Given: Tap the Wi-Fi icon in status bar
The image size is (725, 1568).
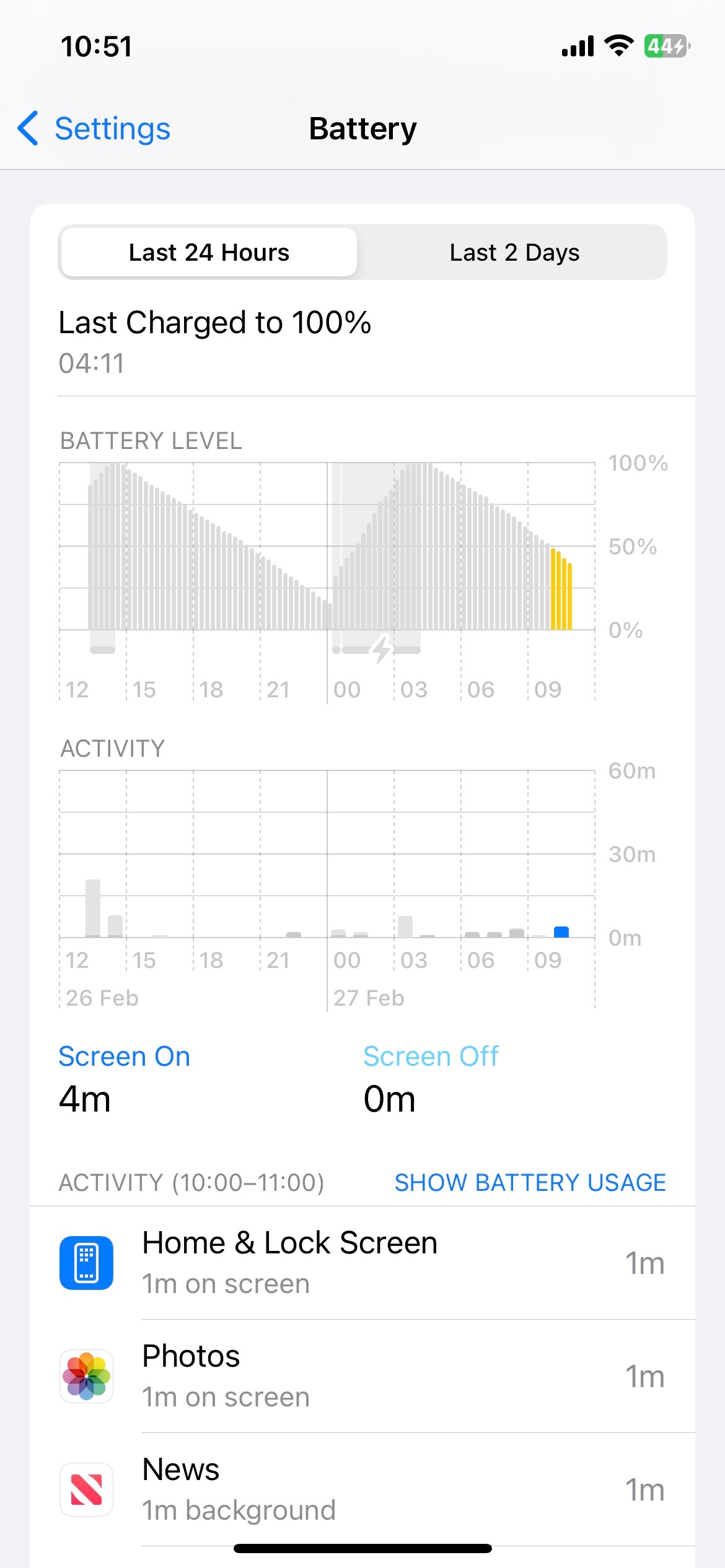Looking at the screenshot, I should (618, 45).
